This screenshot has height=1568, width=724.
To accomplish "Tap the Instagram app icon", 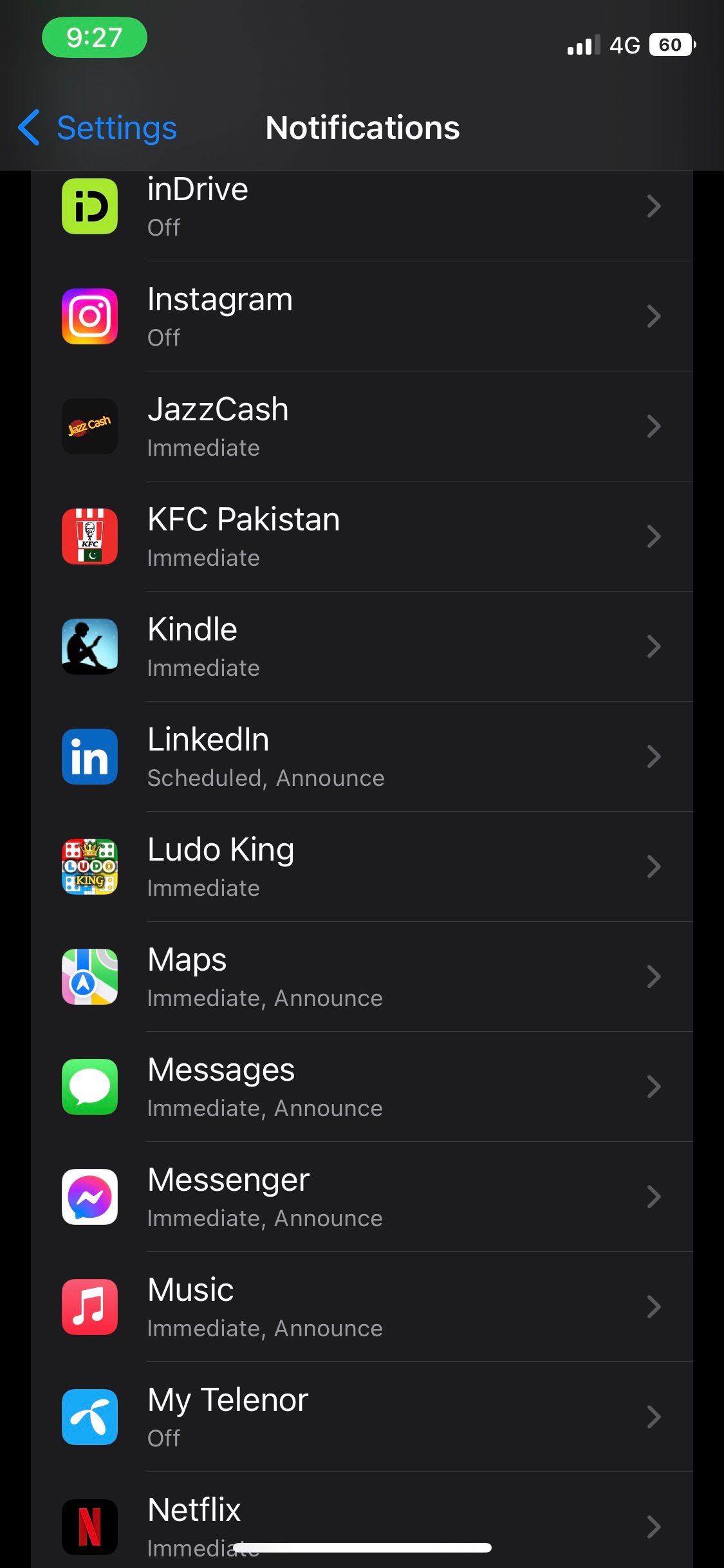I will pyautogui.click(x=89, y=316).
